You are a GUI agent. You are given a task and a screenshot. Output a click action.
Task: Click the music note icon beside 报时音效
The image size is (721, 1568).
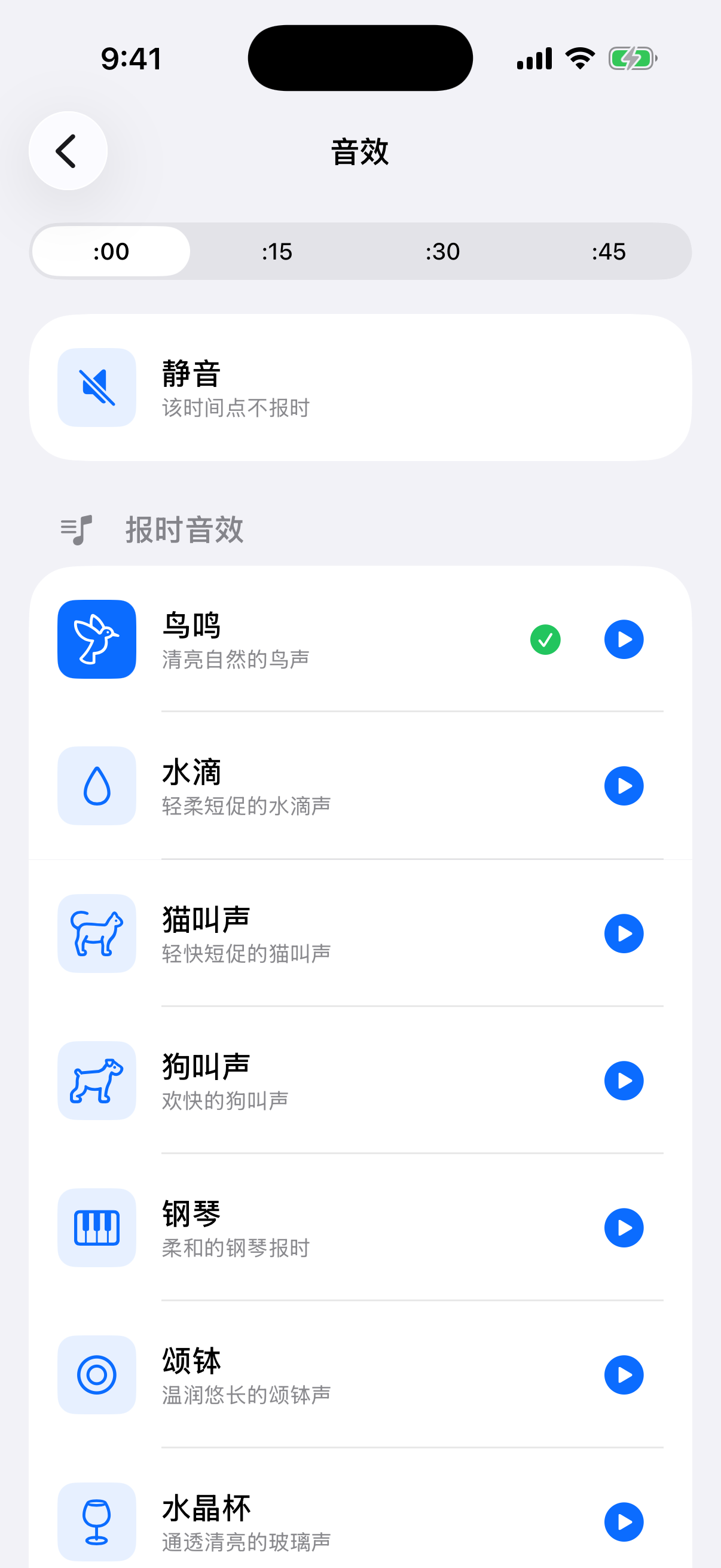[77, 529]
